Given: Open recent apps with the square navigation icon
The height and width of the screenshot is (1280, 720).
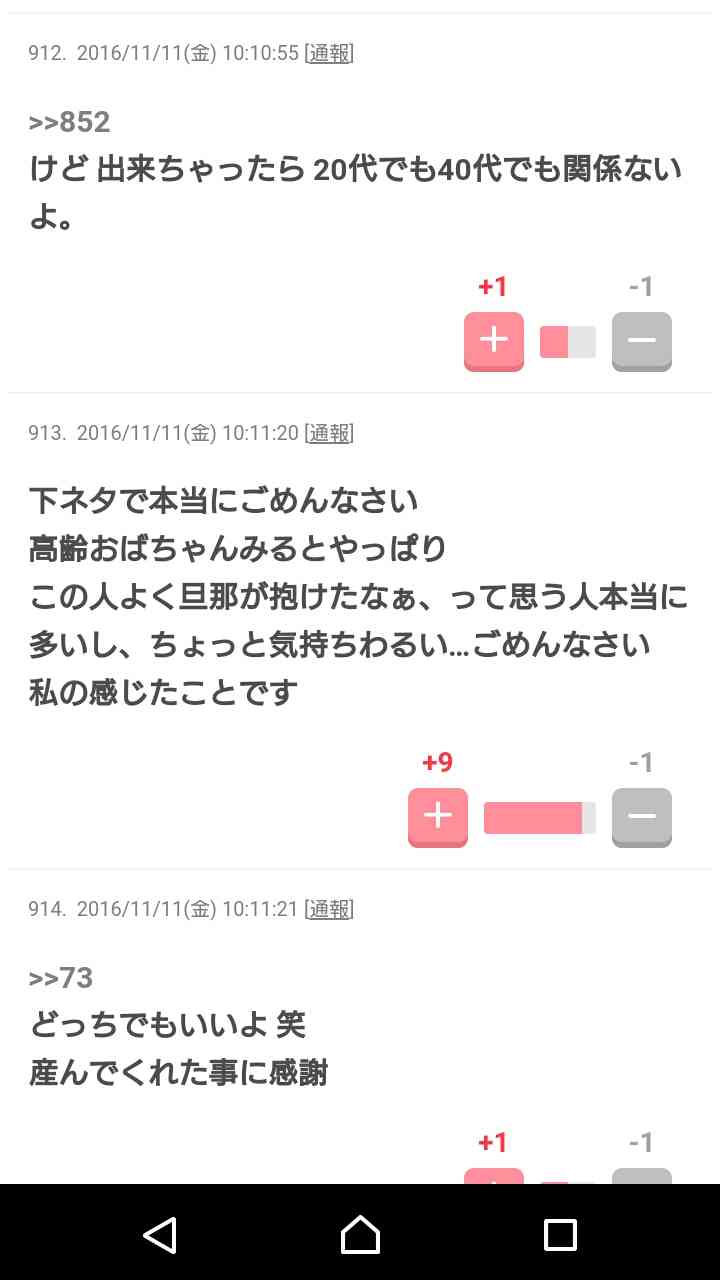Looking at the screenshot, I should coord(562,1235).
